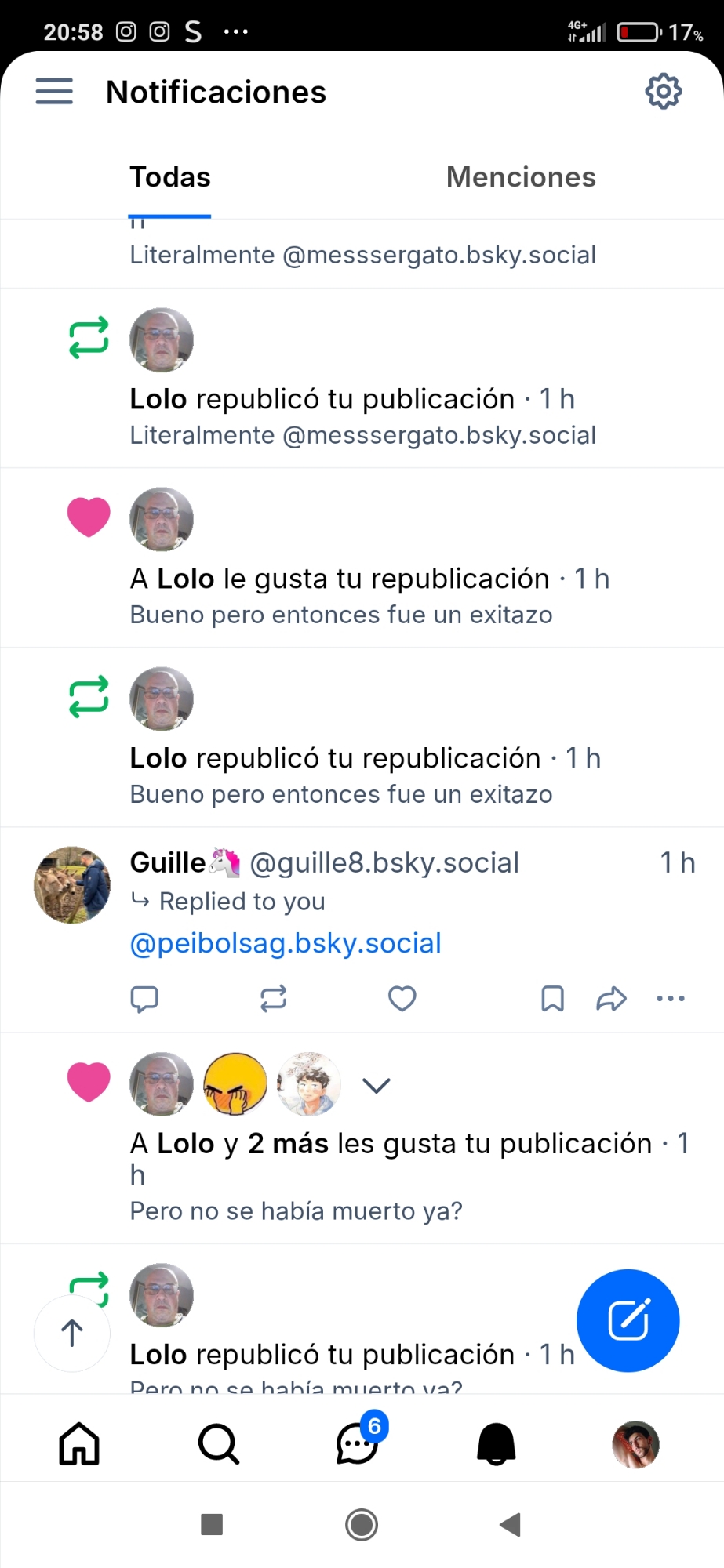The image size is (724, 1568).
Task: Open Guille's profile picture
Action: [x=72, y=885]
